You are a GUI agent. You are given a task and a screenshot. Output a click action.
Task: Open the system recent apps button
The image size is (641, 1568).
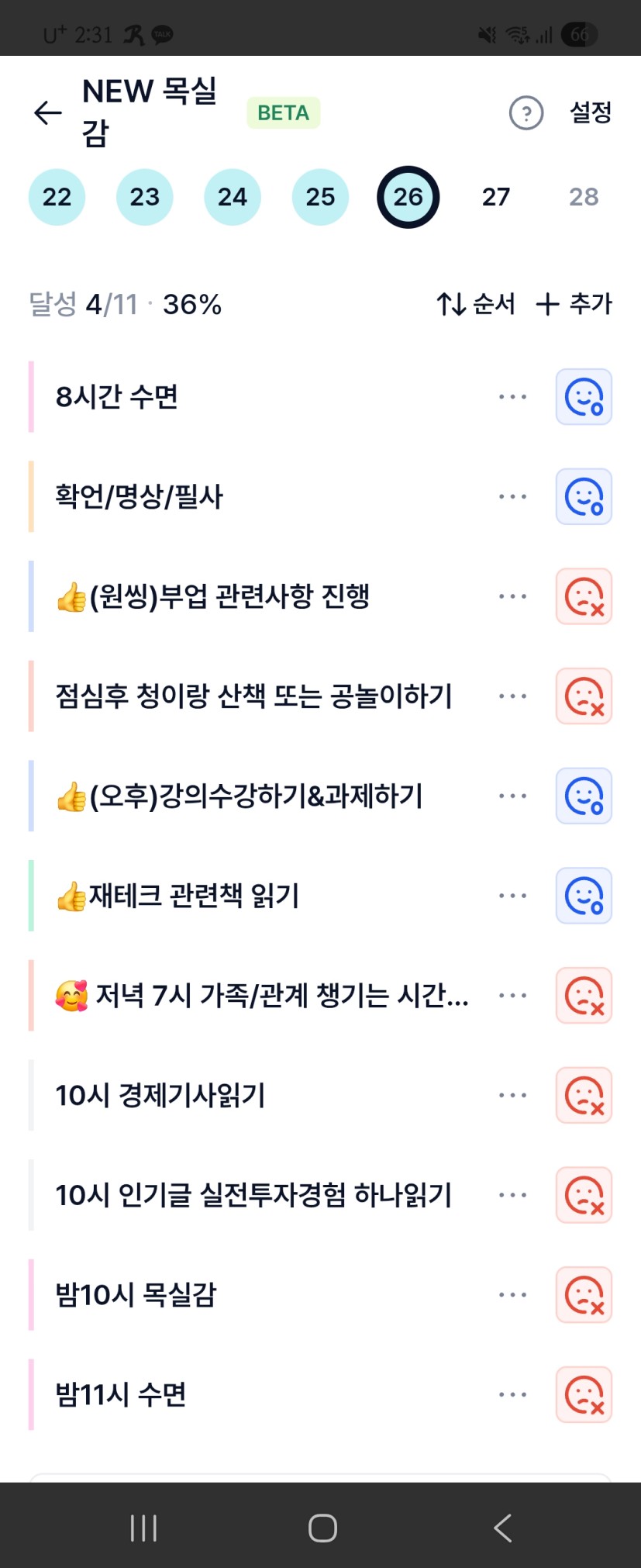point(143,1528)
